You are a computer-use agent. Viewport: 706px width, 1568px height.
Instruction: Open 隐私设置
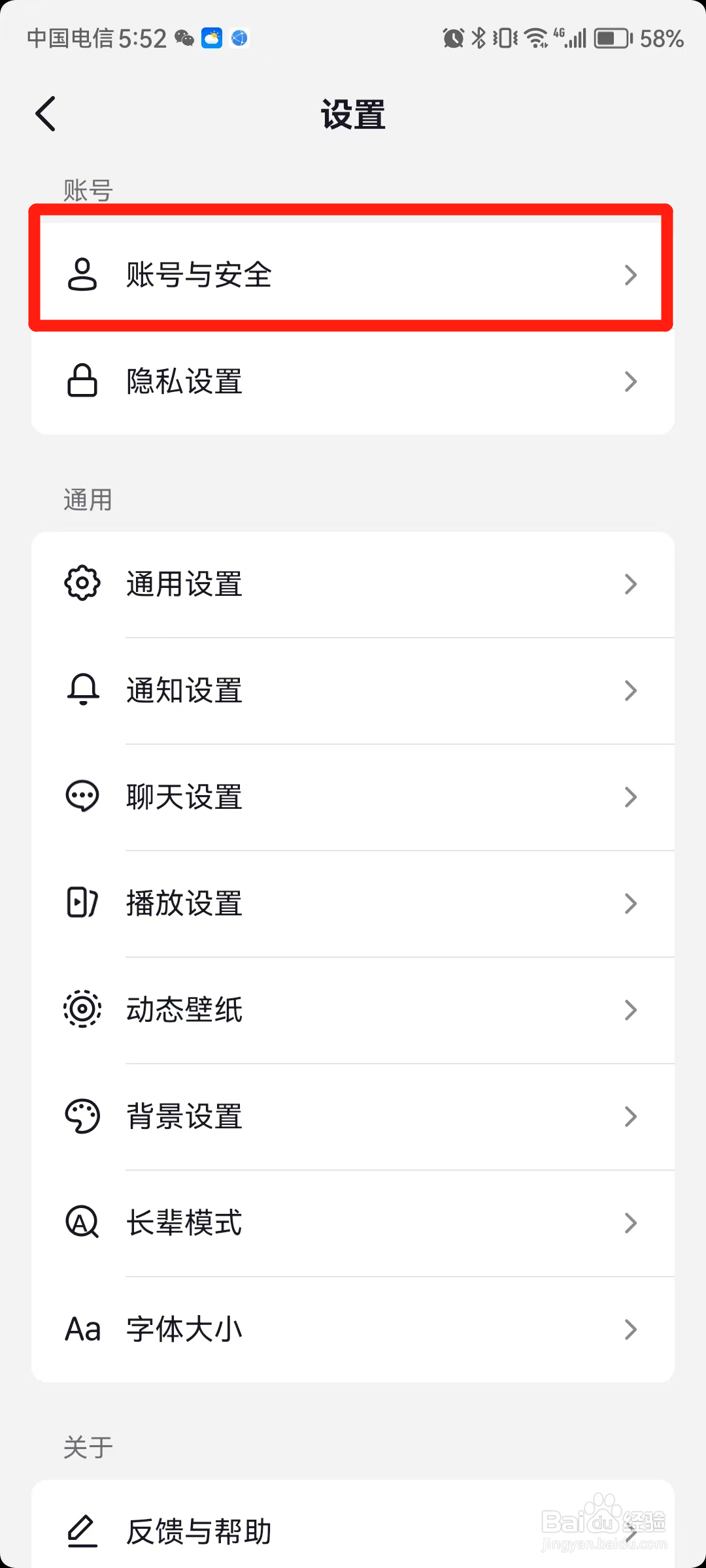(x=352, y=382)
